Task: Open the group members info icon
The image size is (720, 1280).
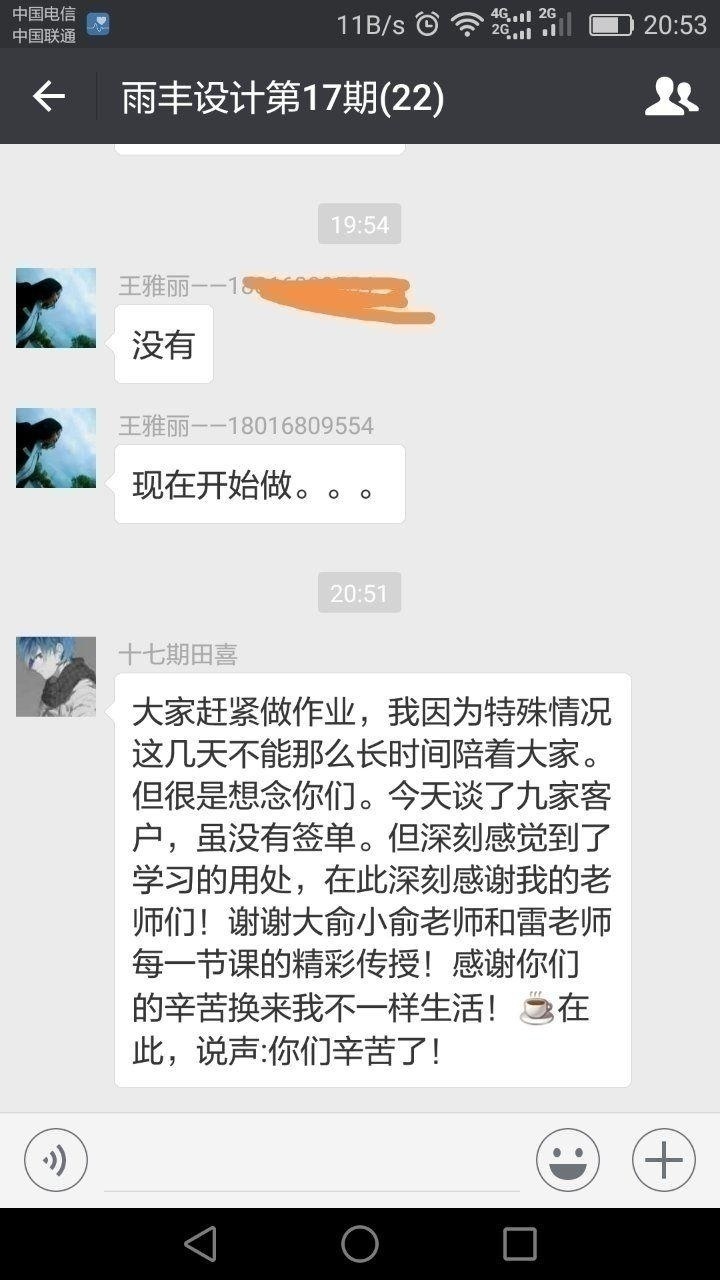Action: point(671,97)
